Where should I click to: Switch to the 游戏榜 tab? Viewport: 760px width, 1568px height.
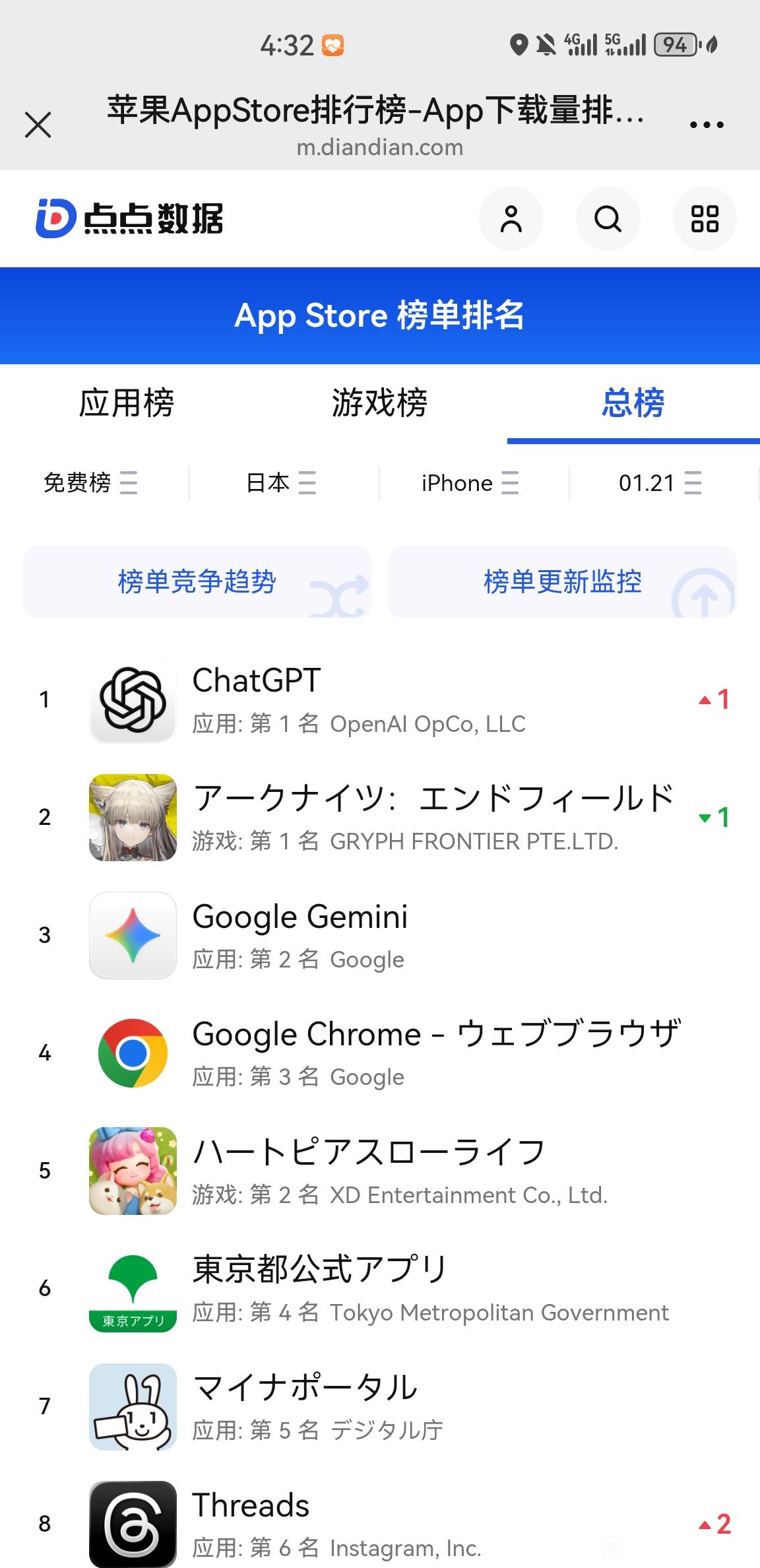[379, 403]
